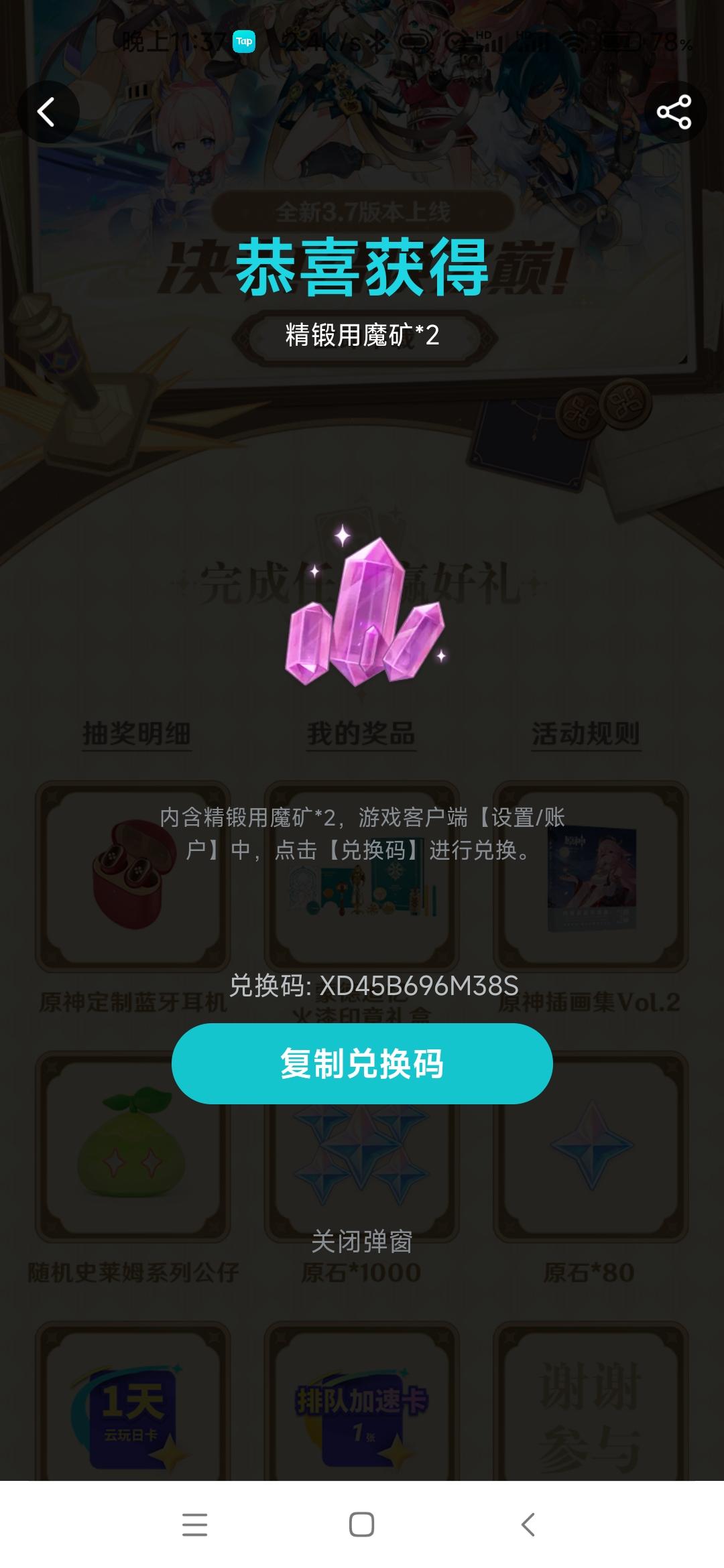Share this event page

coord(674,112)
